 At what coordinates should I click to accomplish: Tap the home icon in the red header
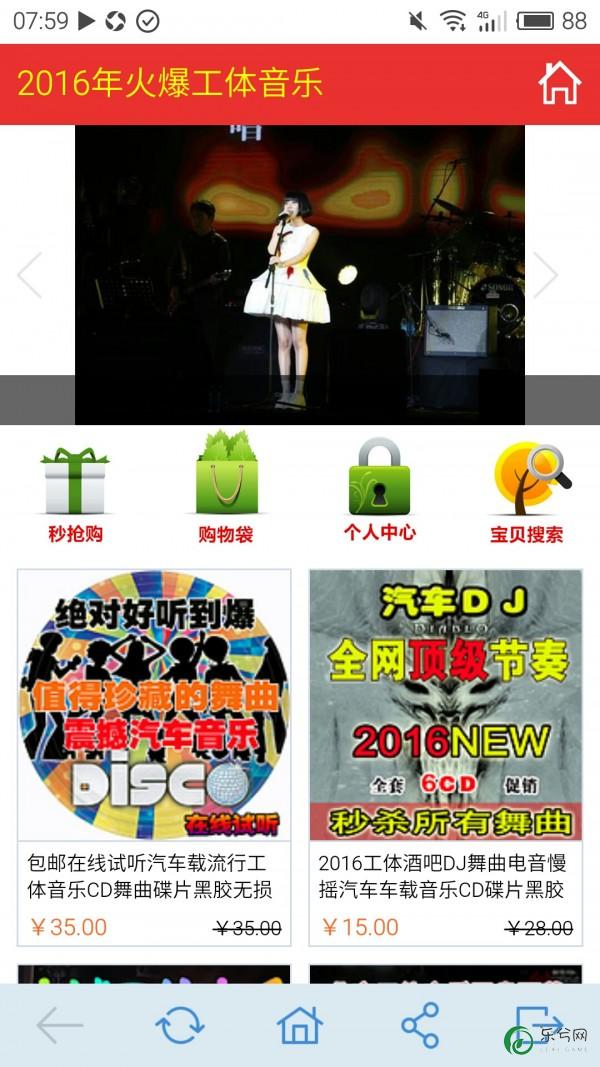pyautogui.click(x=559, y=84)
